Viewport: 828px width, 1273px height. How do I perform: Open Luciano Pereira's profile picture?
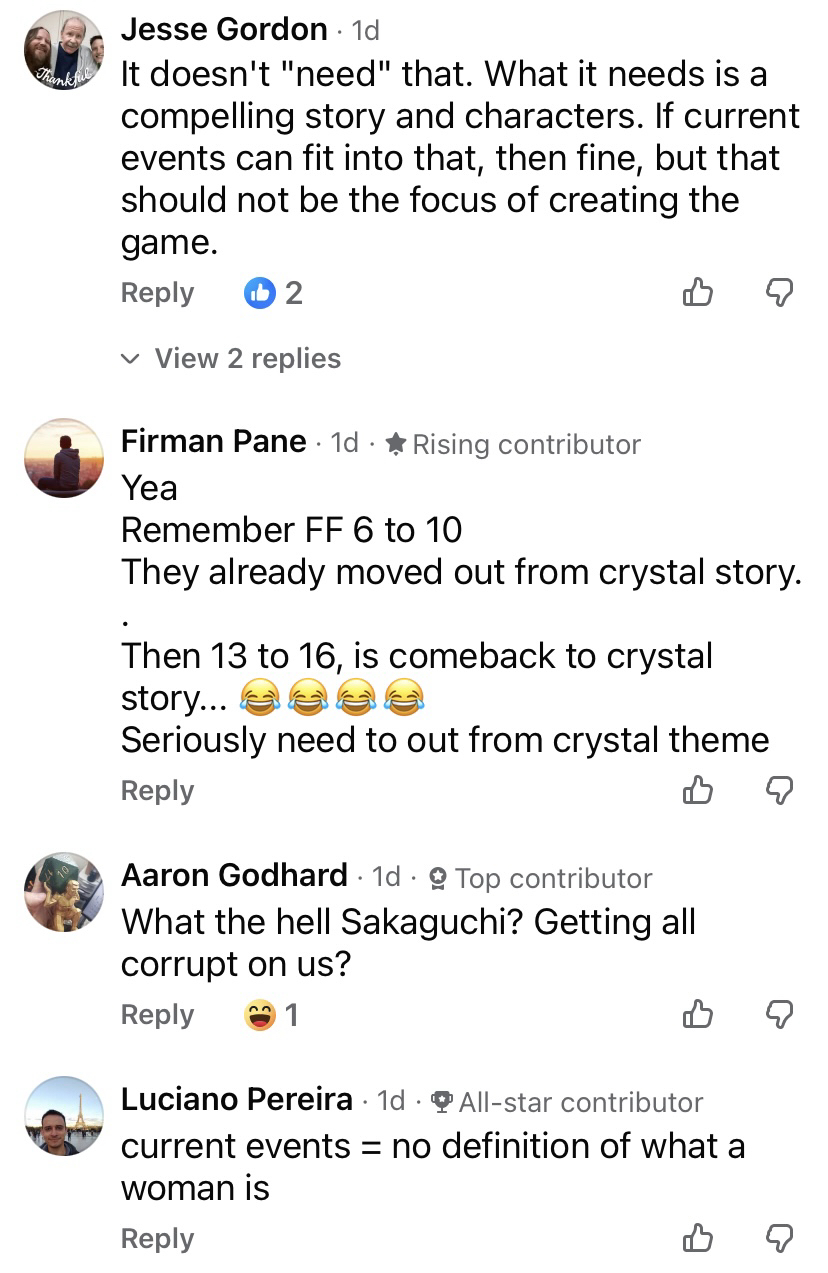coord(64,1115)
